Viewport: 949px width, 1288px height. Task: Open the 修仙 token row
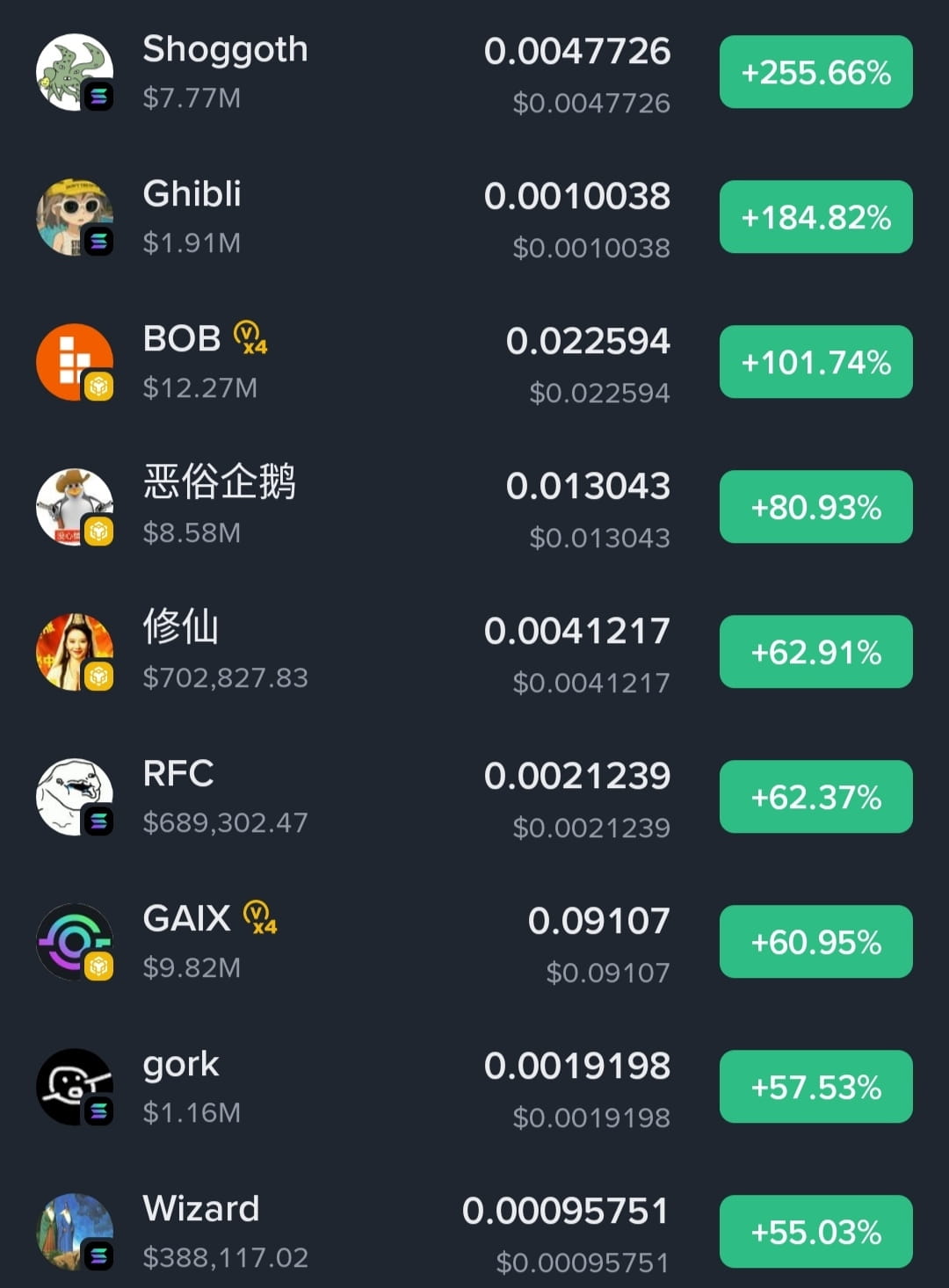point(181,628)
